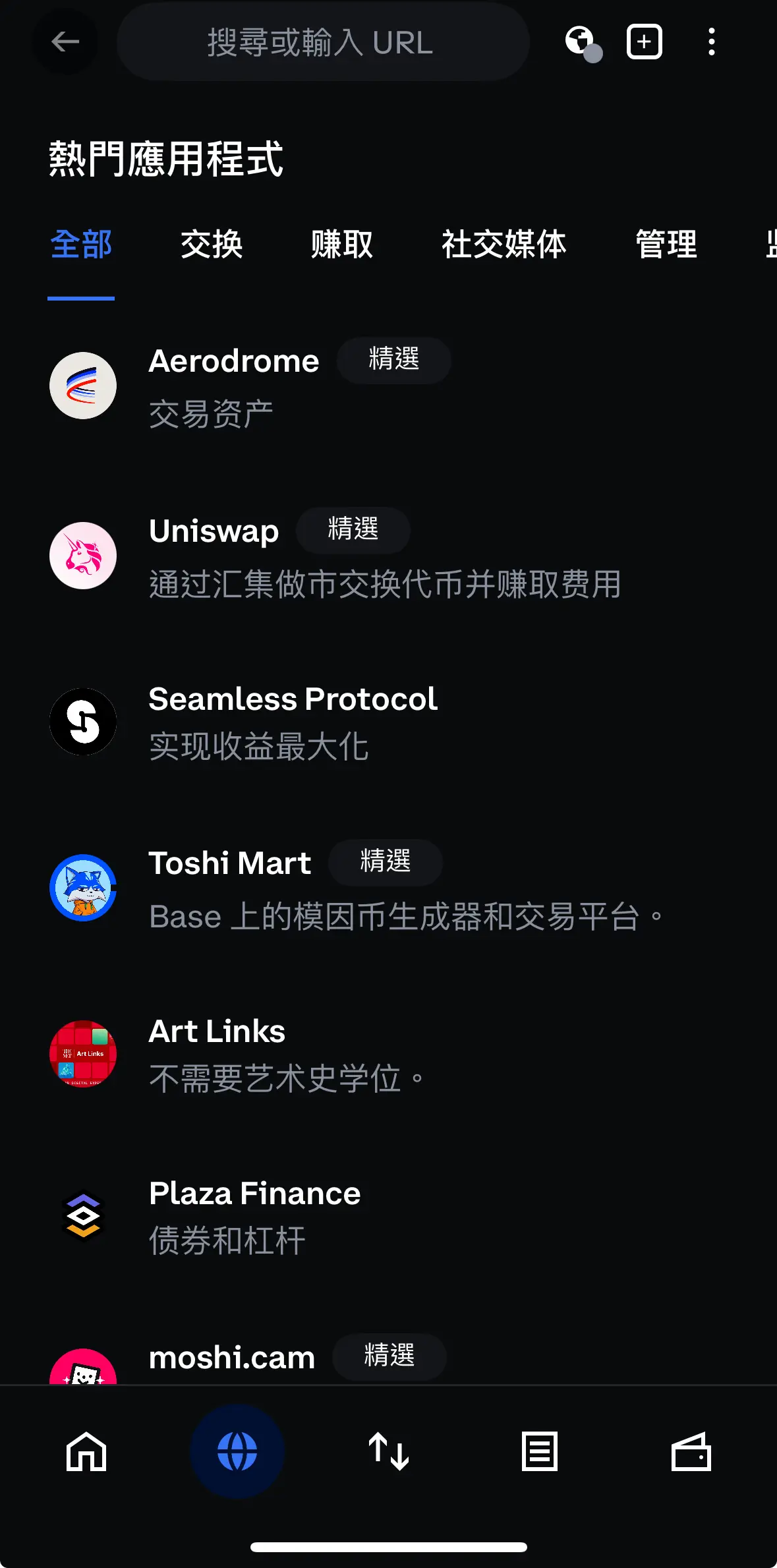The image size is (777, 1568).
Task: Open the Art Links thumbnail icon
Action: 83,1055
